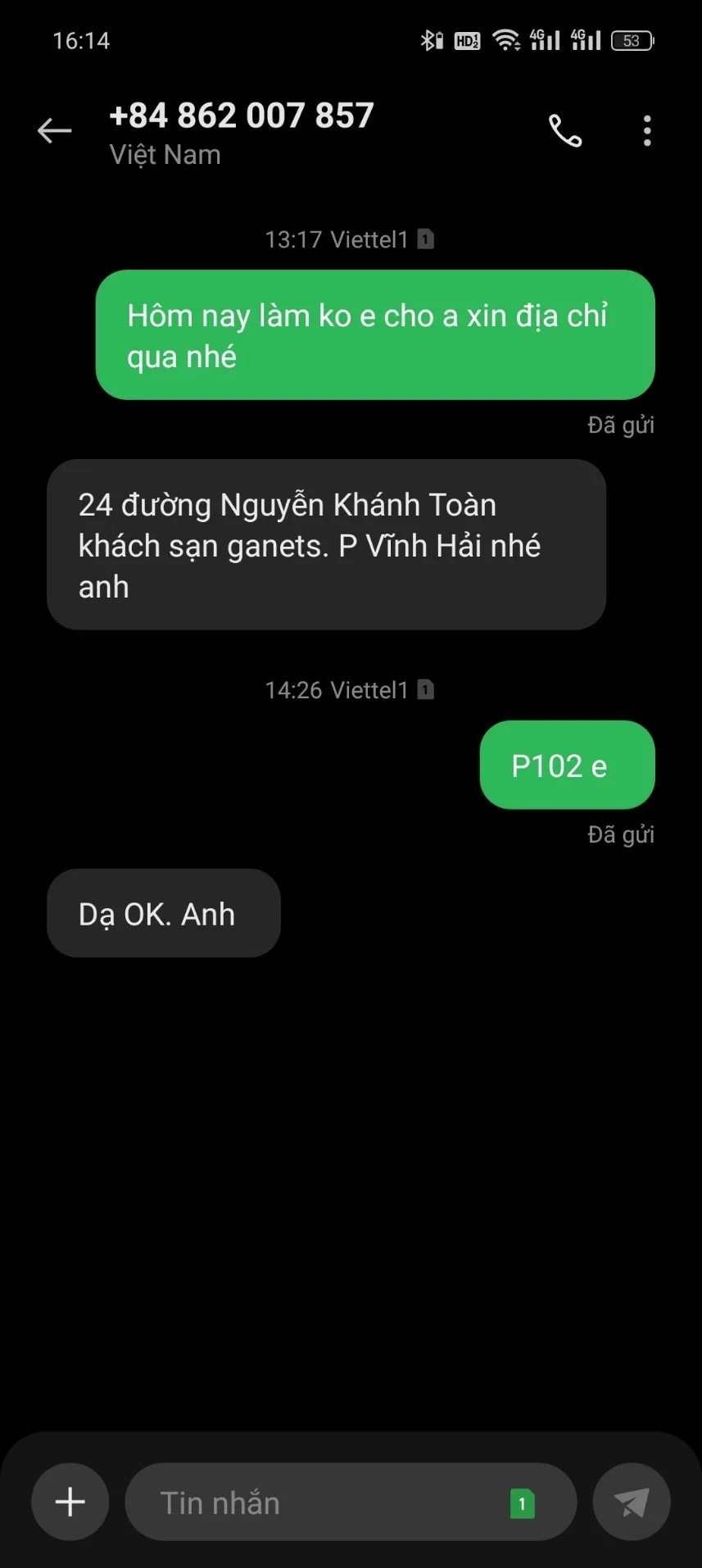Open the three-dot overflow menu
Viewport: 702px width, 1568px height.
(647, 131)
